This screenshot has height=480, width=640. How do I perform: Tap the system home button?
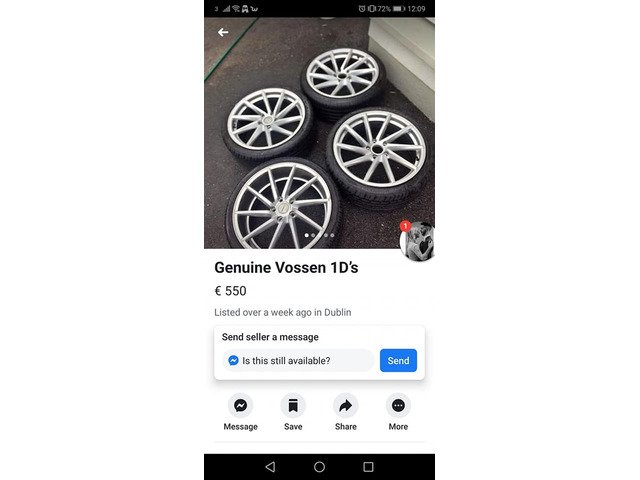click(319, 467)
